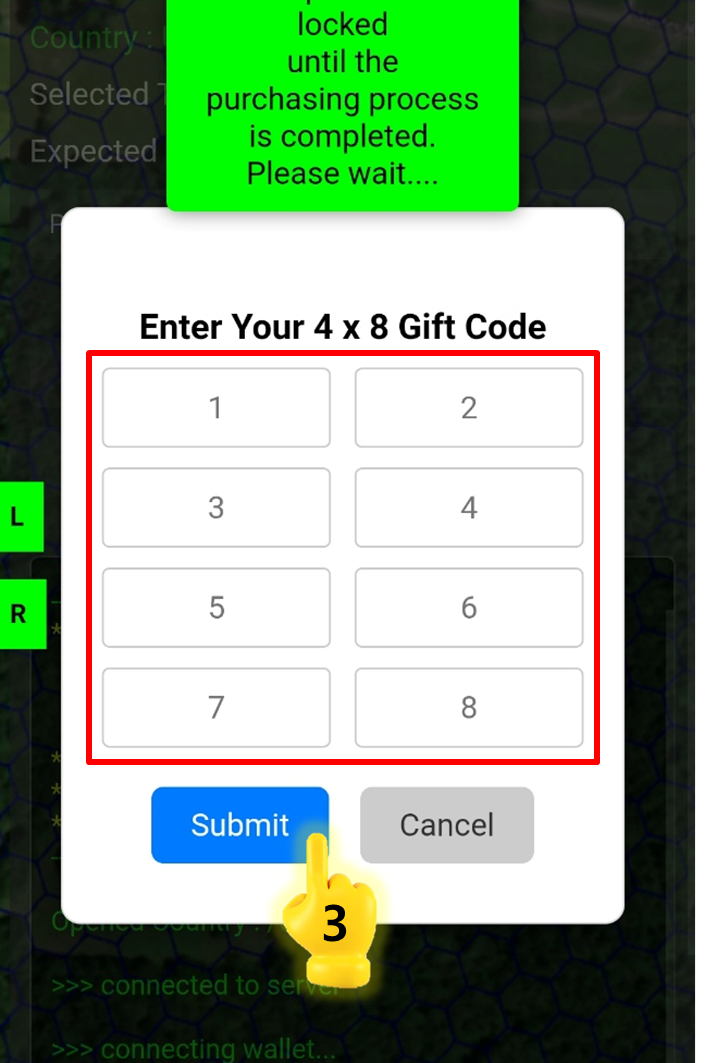The height and width of the screenshot is (1063, 705).
Task: Select gift code field 2
Action: [469, 408]
